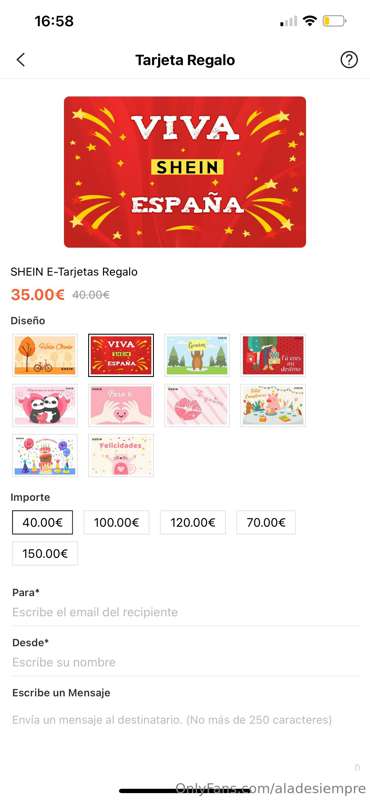Focus the sender name field
This screenshot has height=800, width=370.
[186, 662]
